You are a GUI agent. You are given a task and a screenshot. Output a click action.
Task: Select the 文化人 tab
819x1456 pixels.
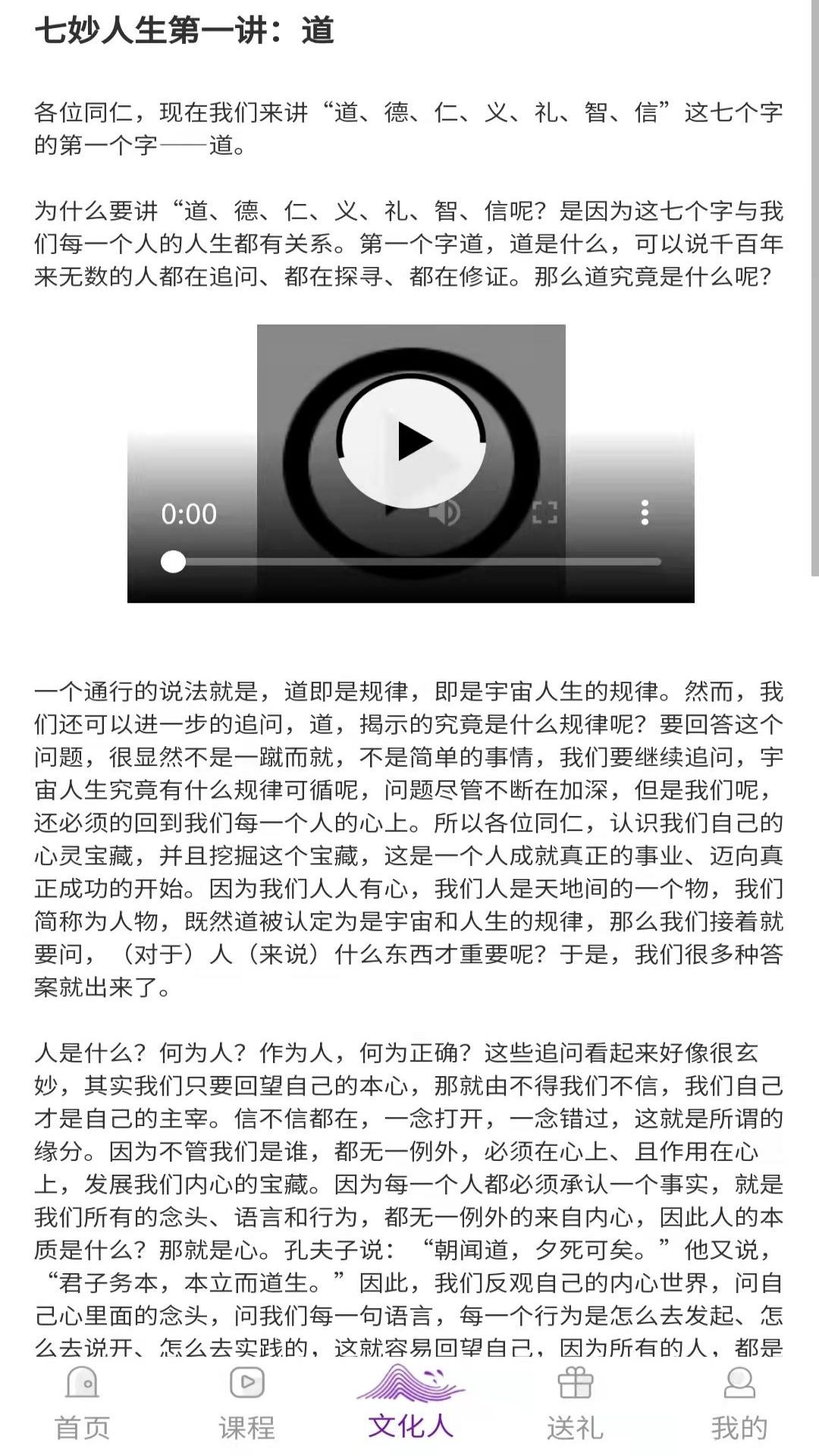coord(410,1403)
